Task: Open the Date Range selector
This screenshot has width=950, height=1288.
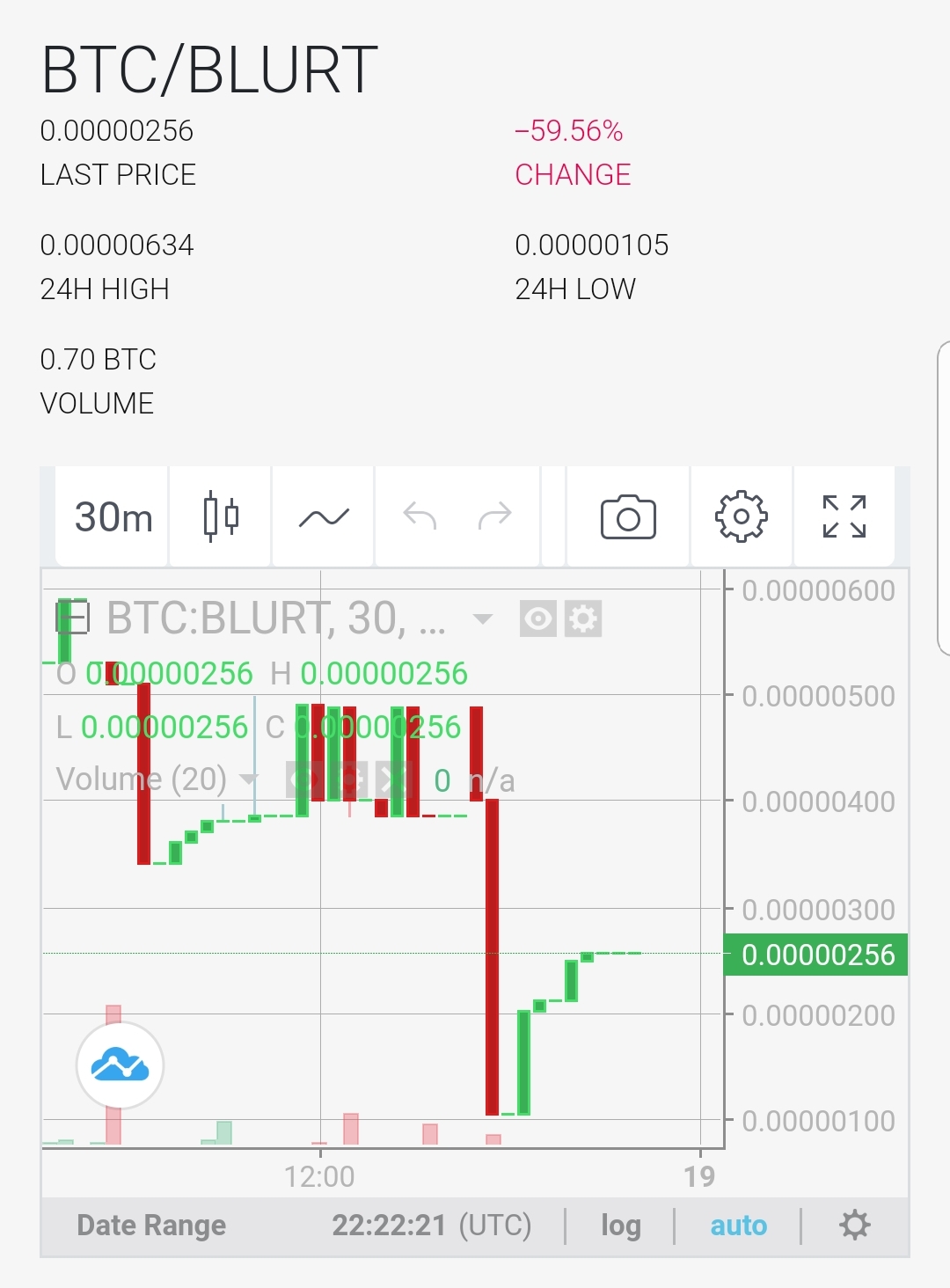Action: tap(151, 1226)
